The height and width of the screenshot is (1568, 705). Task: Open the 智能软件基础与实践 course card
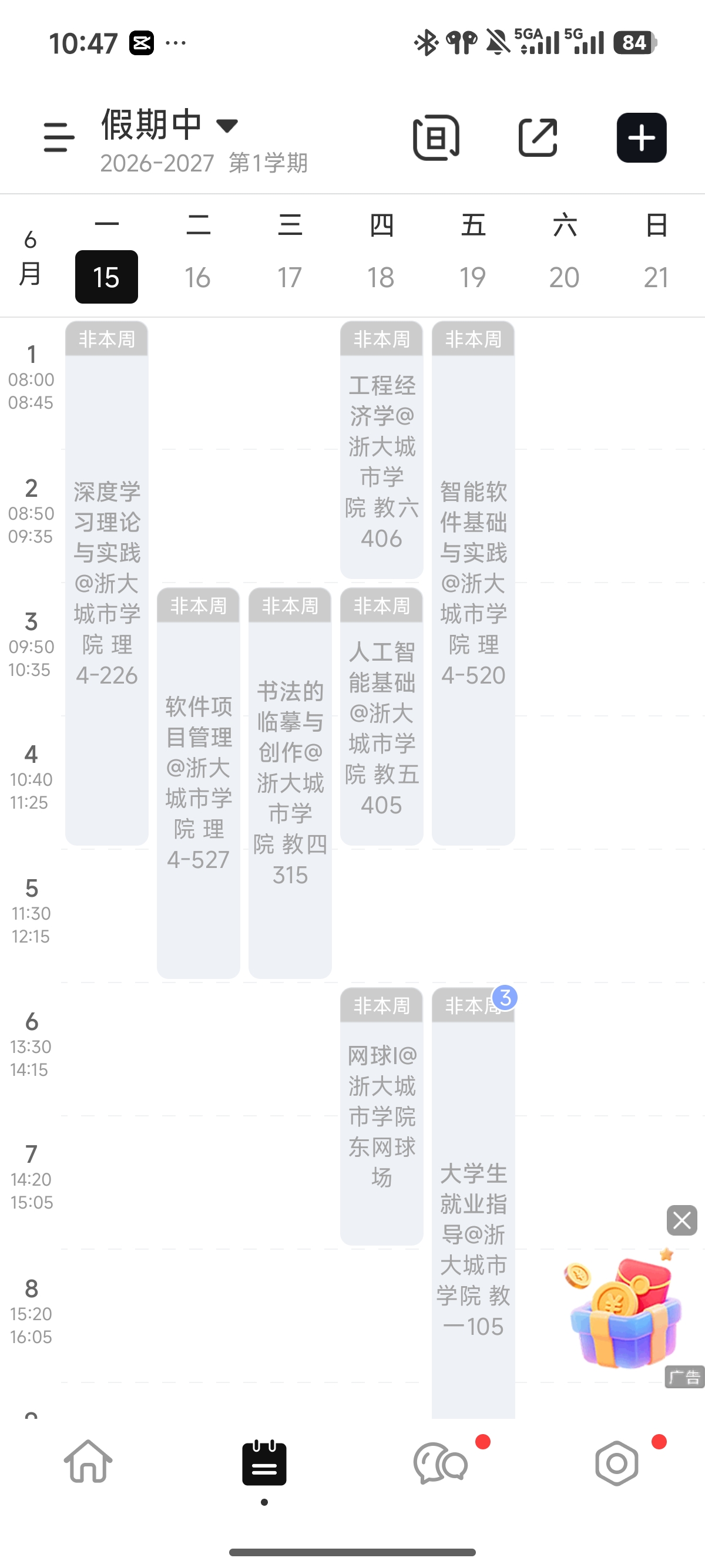click(473, 583)
